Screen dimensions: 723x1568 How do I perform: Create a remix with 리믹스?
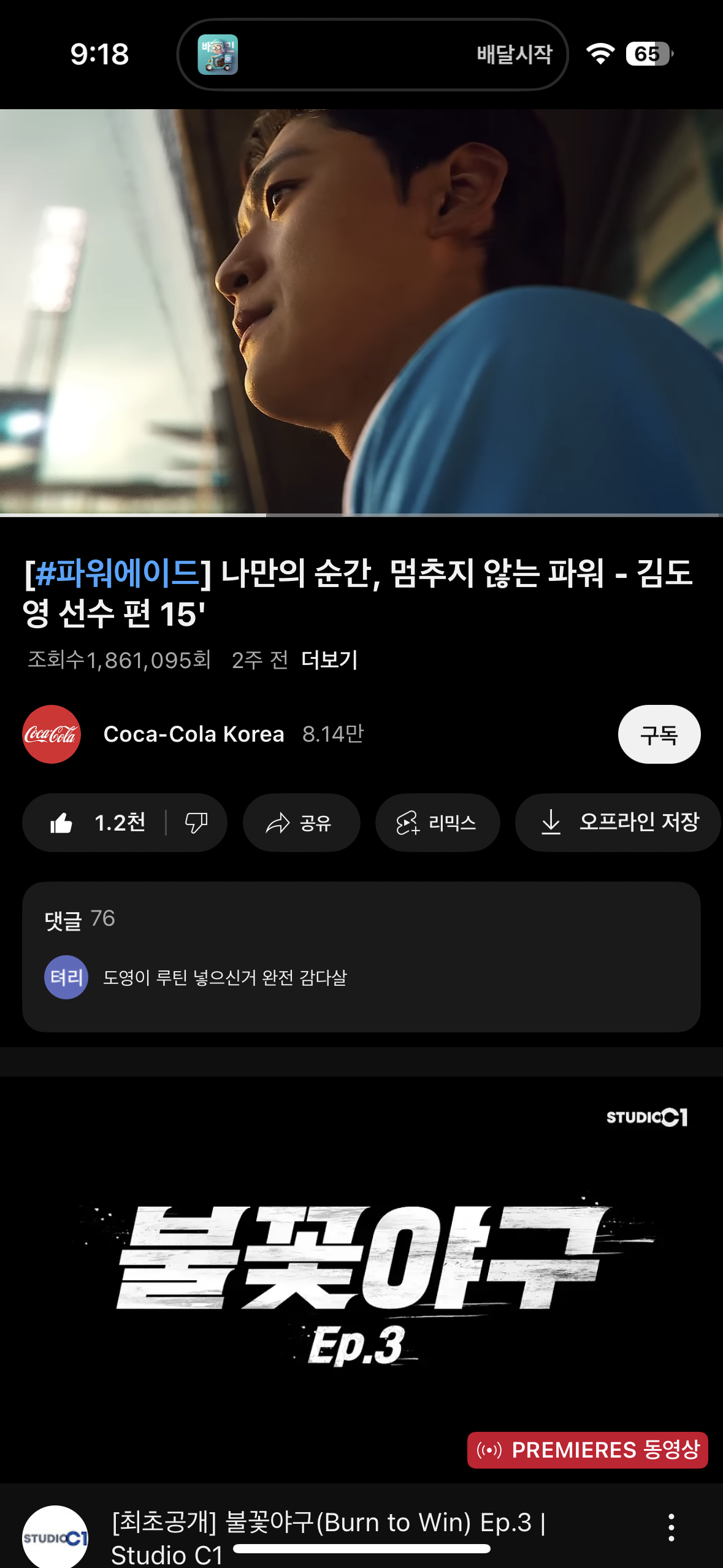click(437, 823)
